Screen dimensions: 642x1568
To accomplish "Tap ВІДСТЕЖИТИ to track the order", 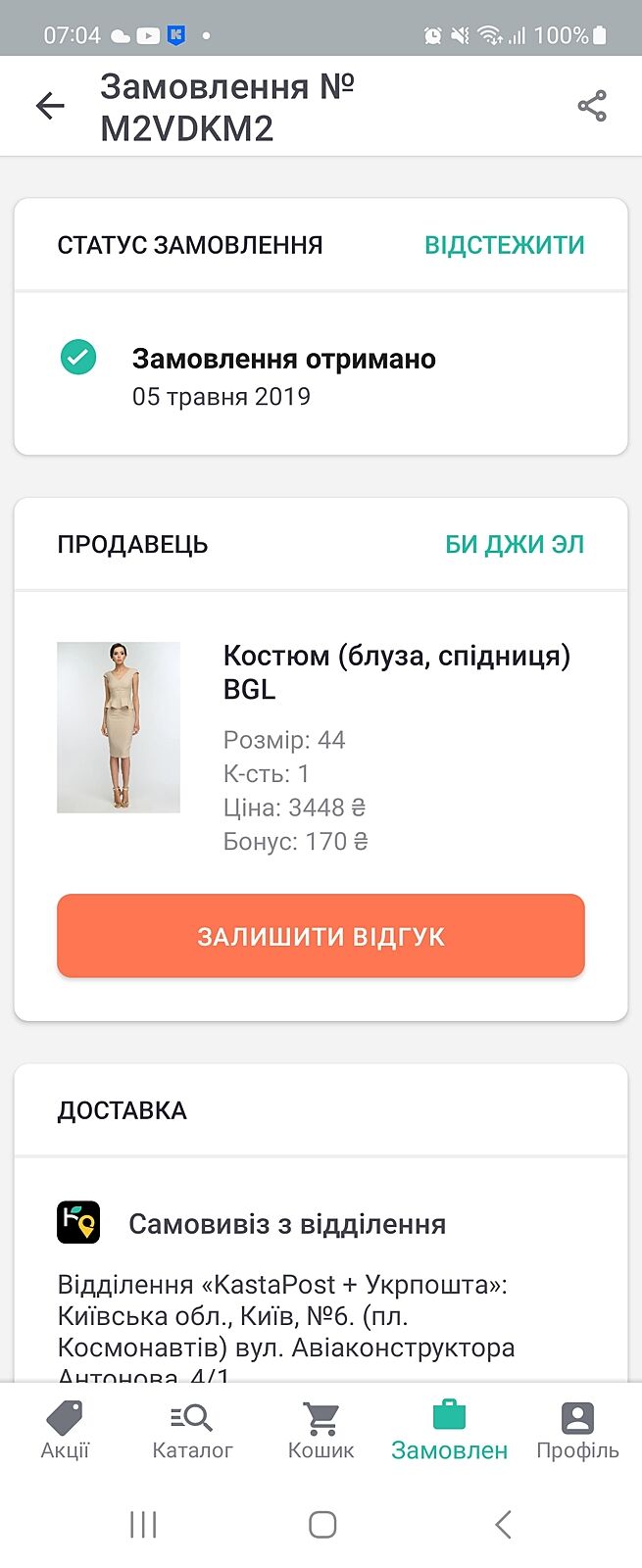I will (504, 245).
